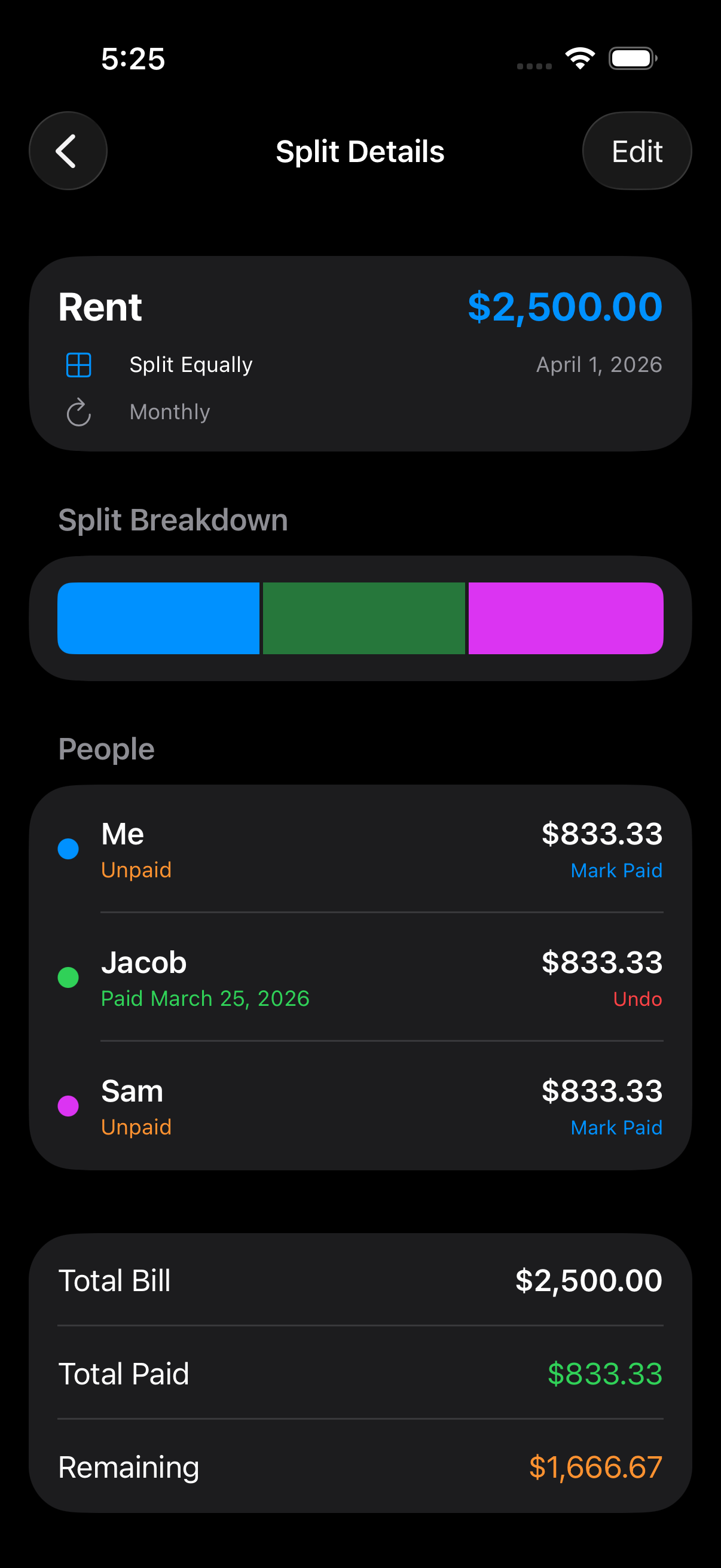
Task: Mark Sam as paid
Action: (616, 1127)
